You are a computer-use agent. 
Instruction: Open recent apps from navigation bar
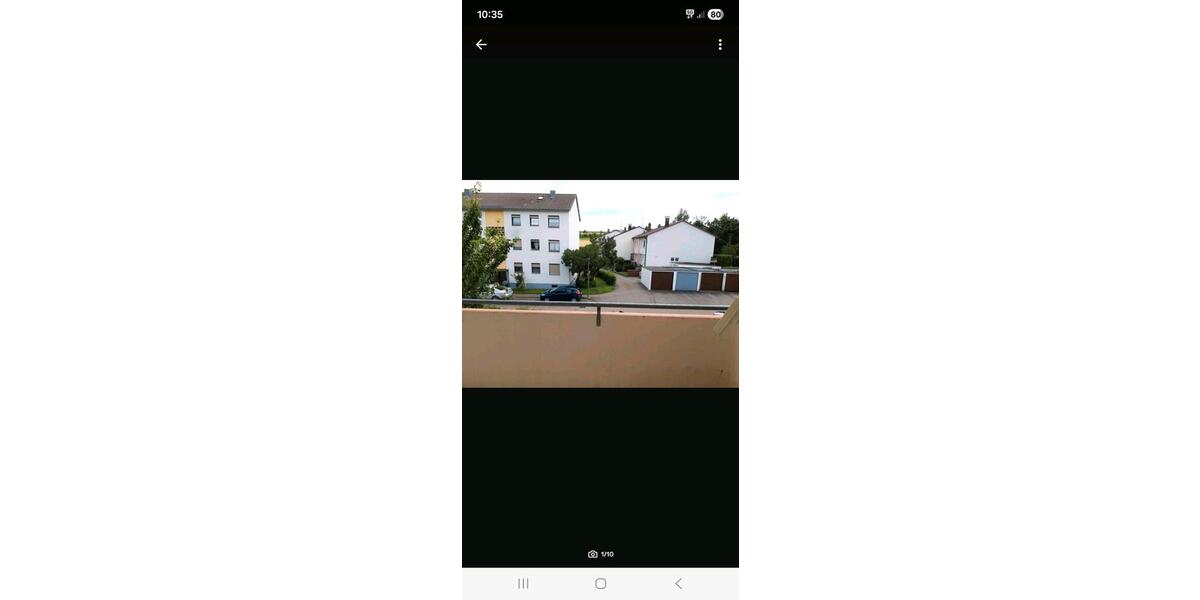coord(523,583)
